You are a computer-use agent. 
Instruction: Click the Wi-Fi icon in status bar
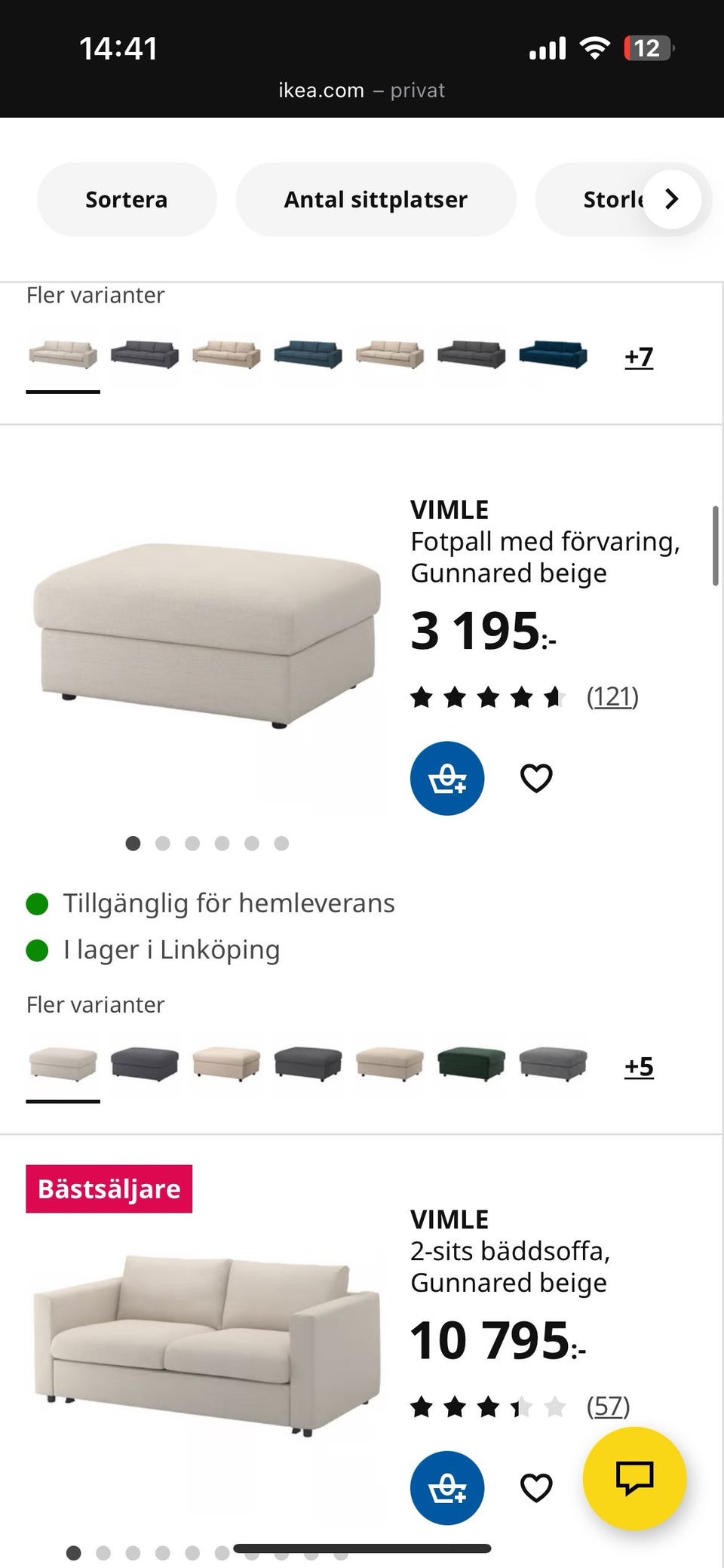pyautogui.click(x=595, y=48)
